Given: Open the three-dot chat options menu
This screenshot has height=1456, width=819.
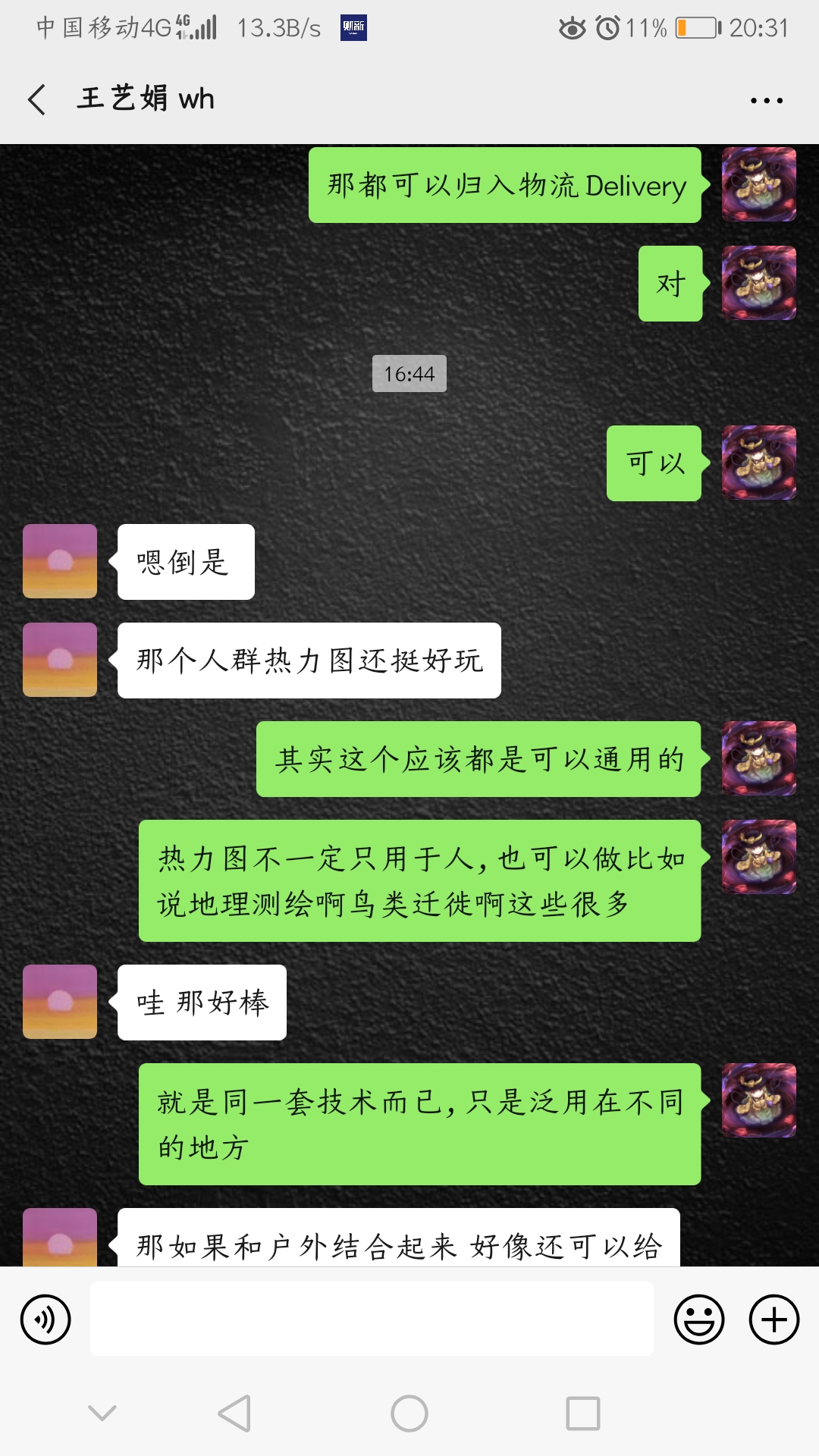Looking at the screenshot, I should click(x=766, y=100).
